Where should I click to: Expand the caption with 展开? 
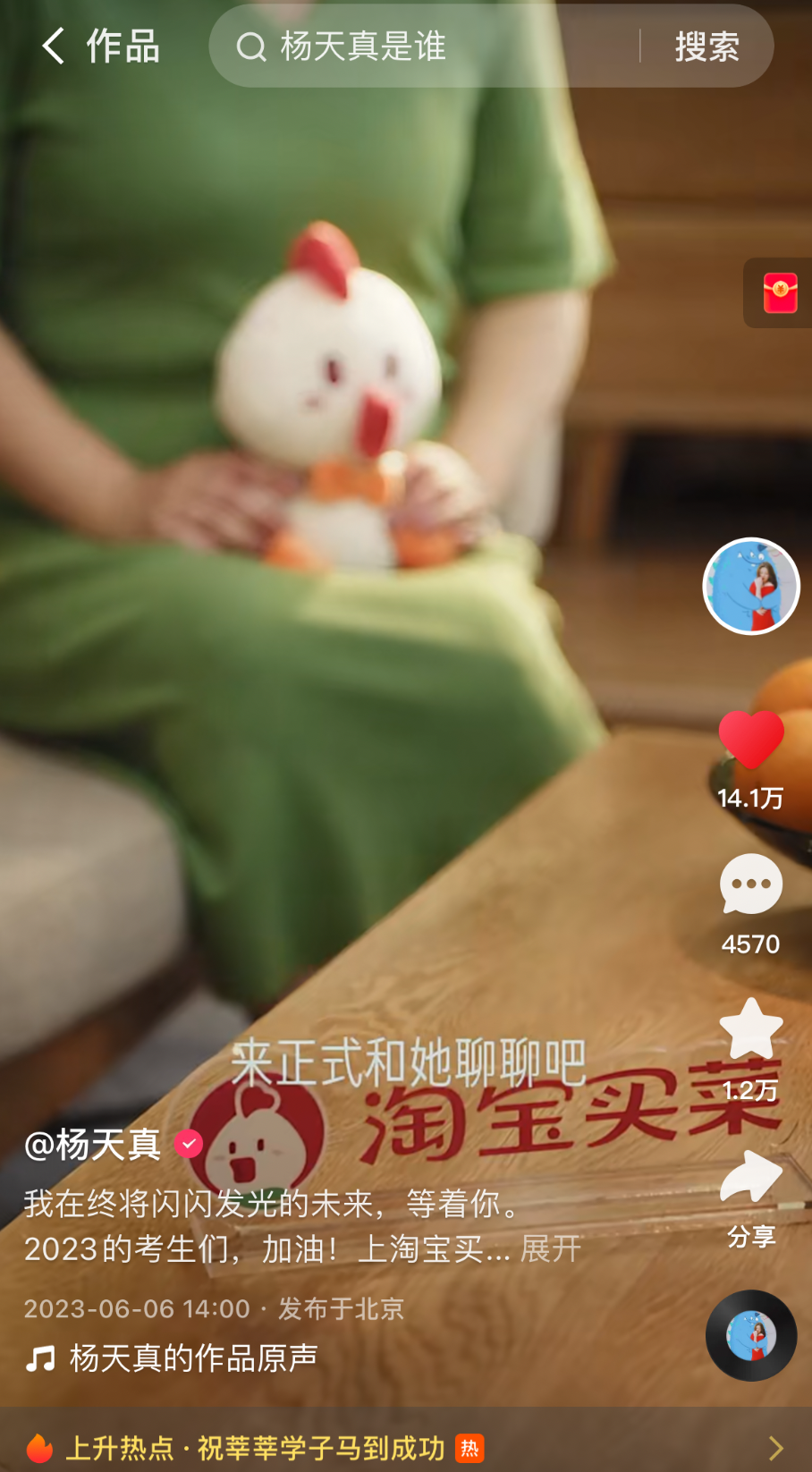point(551,1248)
